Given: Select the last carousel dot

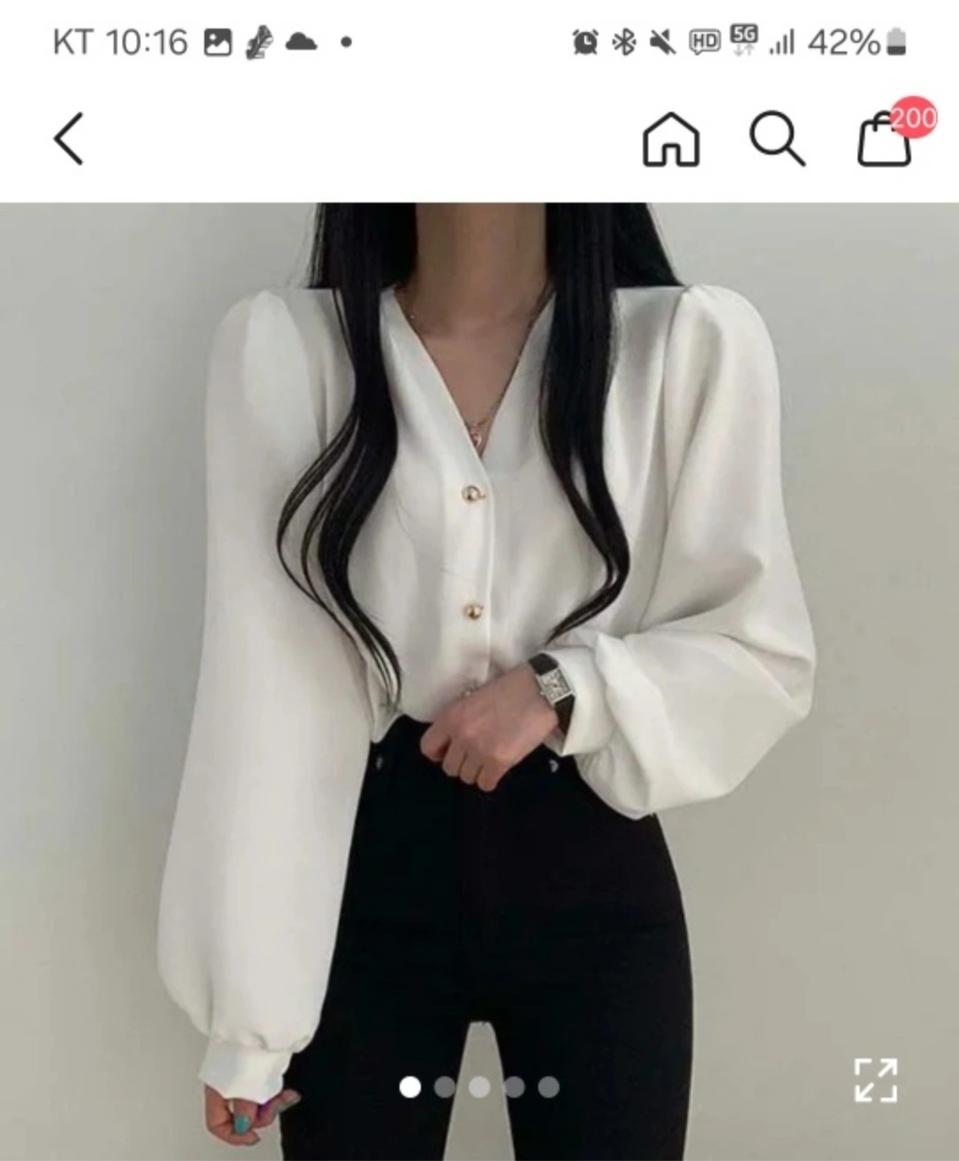Looking at the screenshot, I should pos(550,1087).
